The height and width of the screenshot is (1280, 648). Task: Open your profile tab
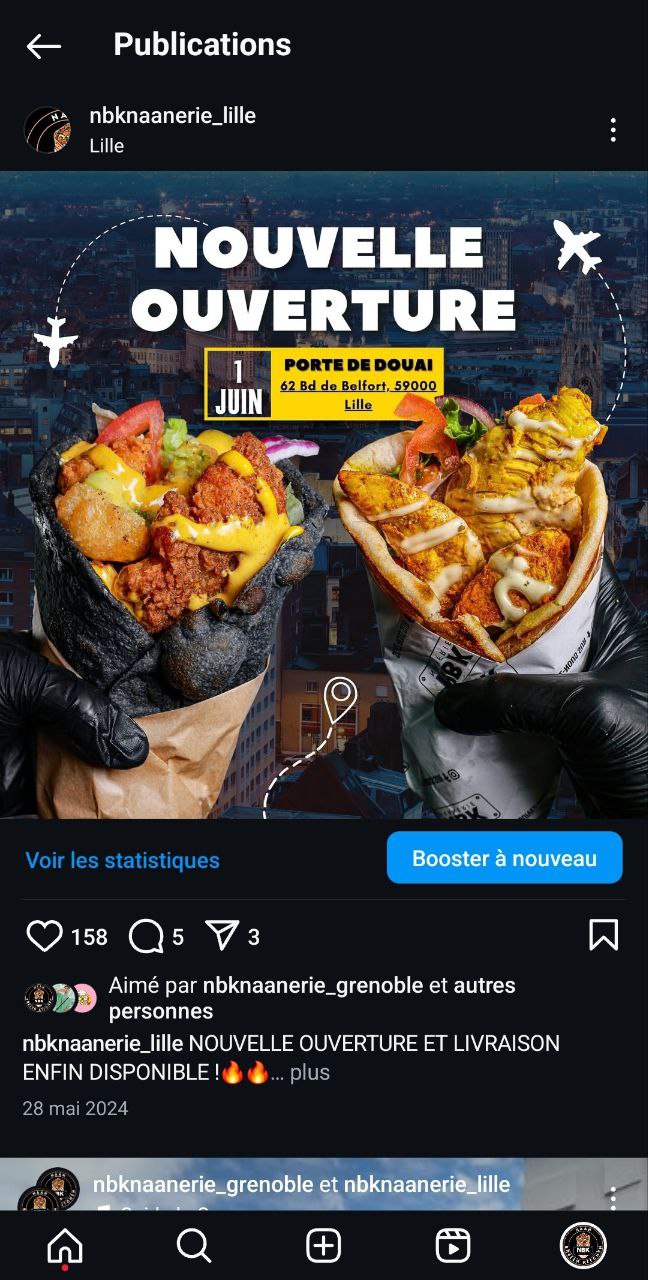click(583, 1245)
